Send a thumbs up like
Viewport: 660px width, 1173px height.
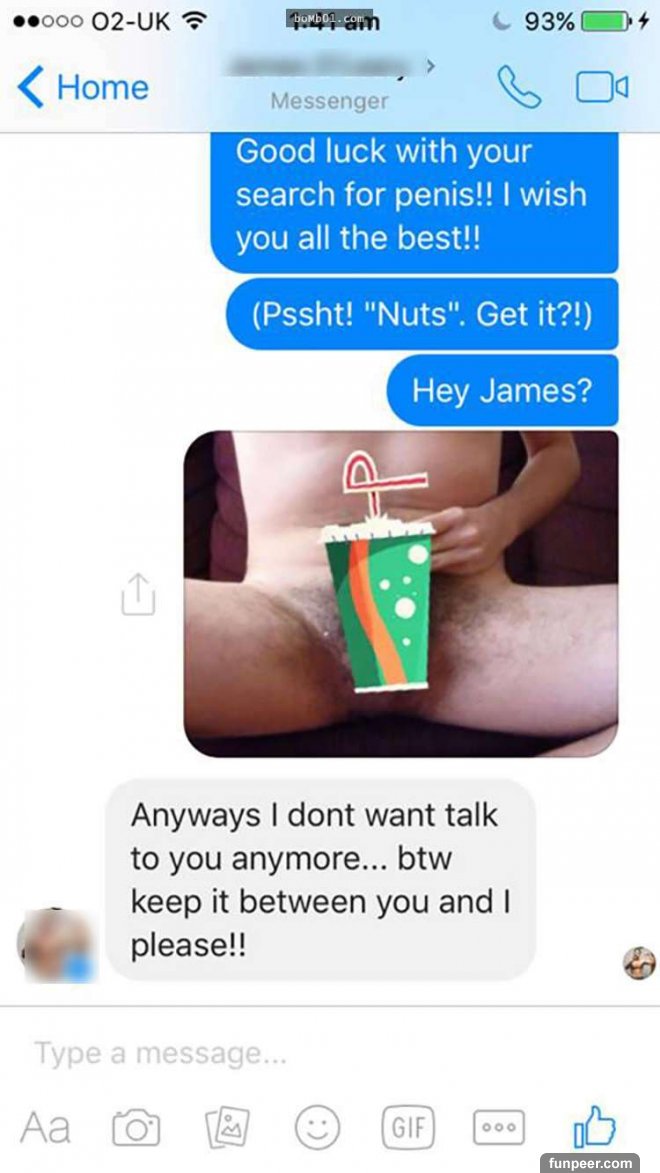click(593, 1126)
